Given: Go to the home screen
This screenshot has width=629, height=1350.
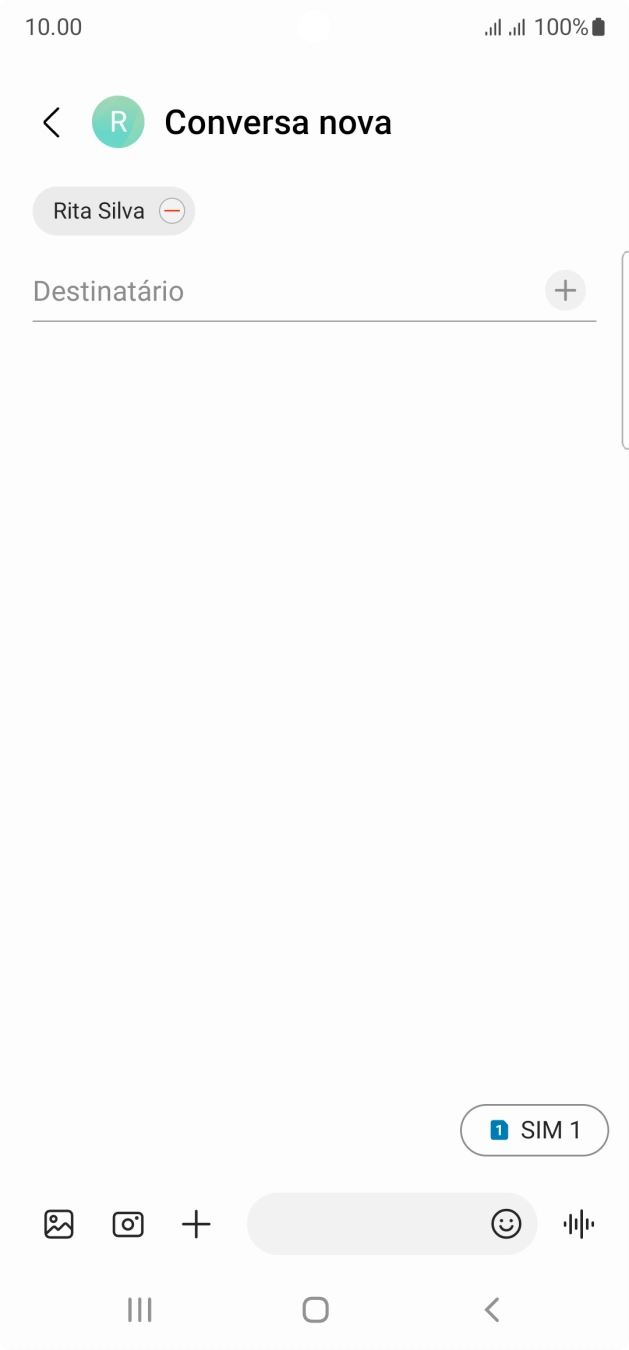Looking at the screenshot, I should (x=315, y=1310).
